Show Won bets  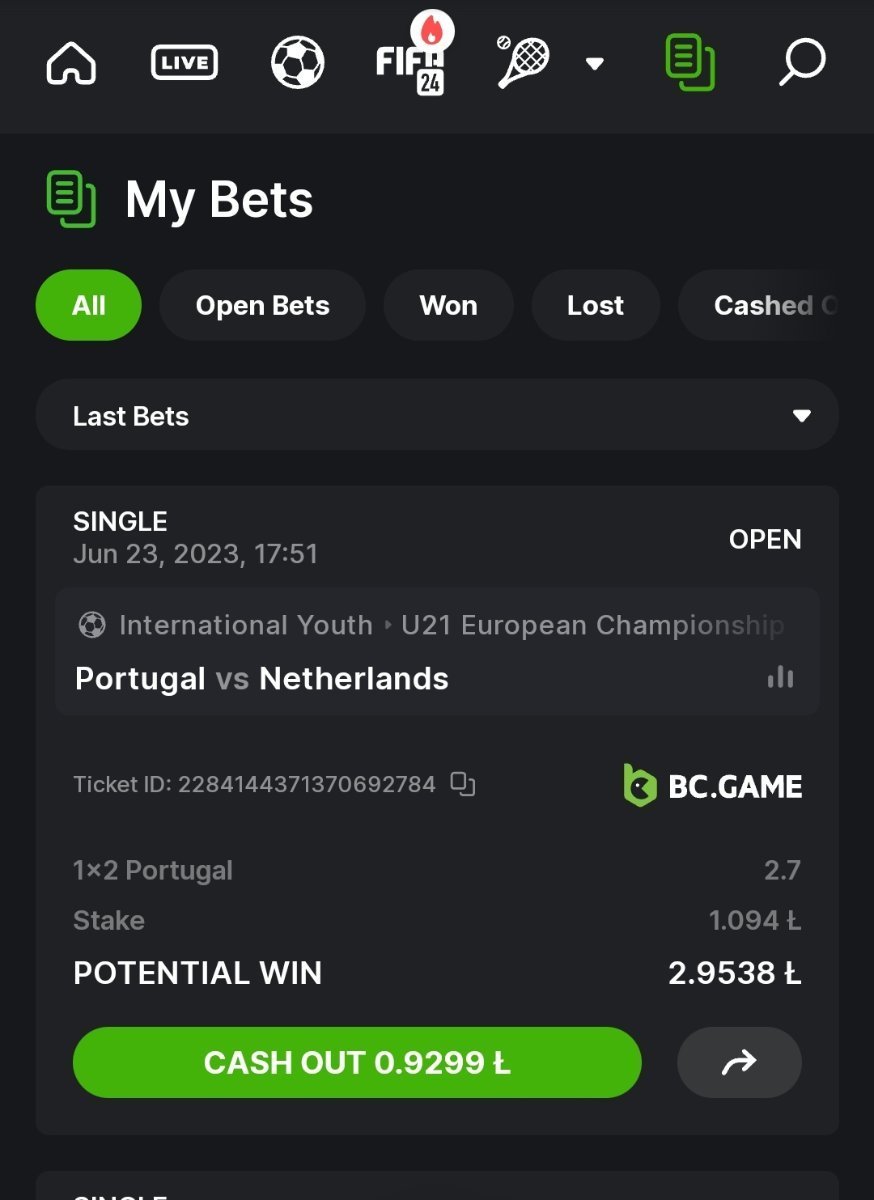(x=448, y=305)
